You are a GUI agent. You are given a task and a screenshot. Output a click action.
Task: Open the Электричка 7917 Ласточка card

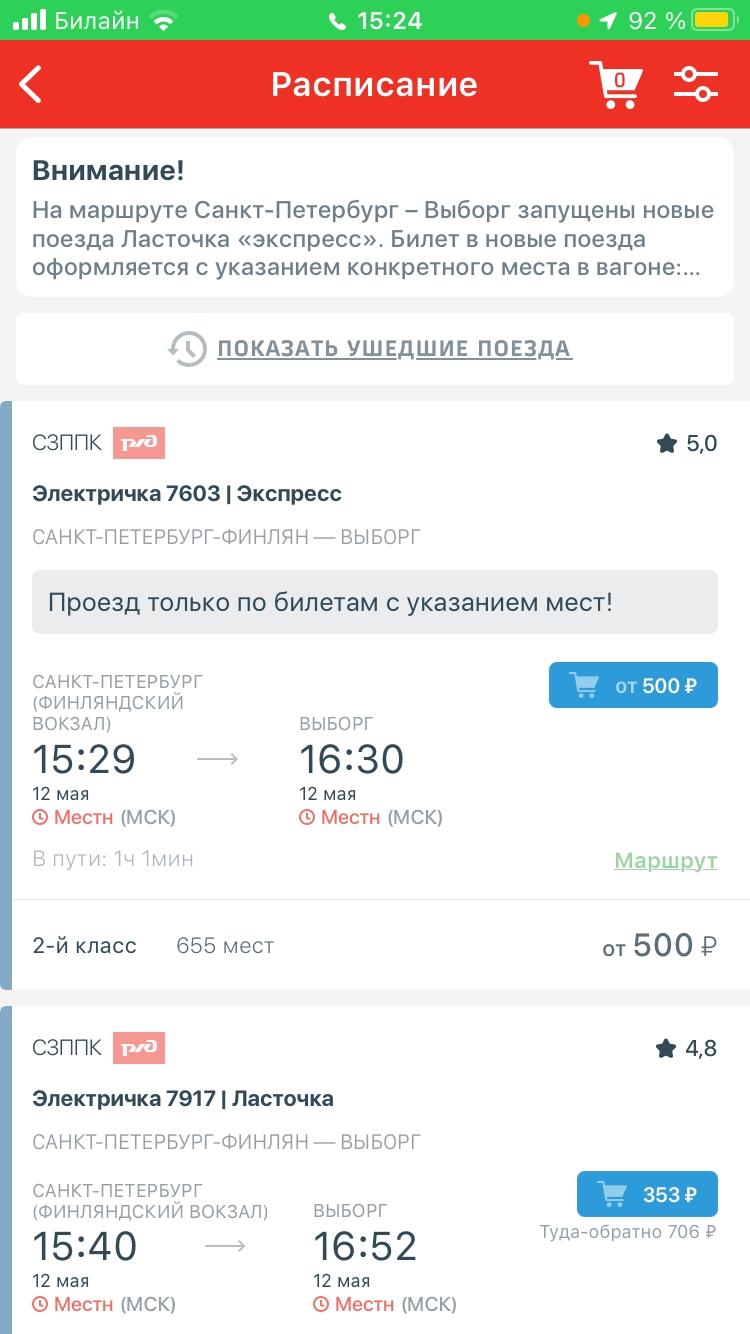[375, 1170]
